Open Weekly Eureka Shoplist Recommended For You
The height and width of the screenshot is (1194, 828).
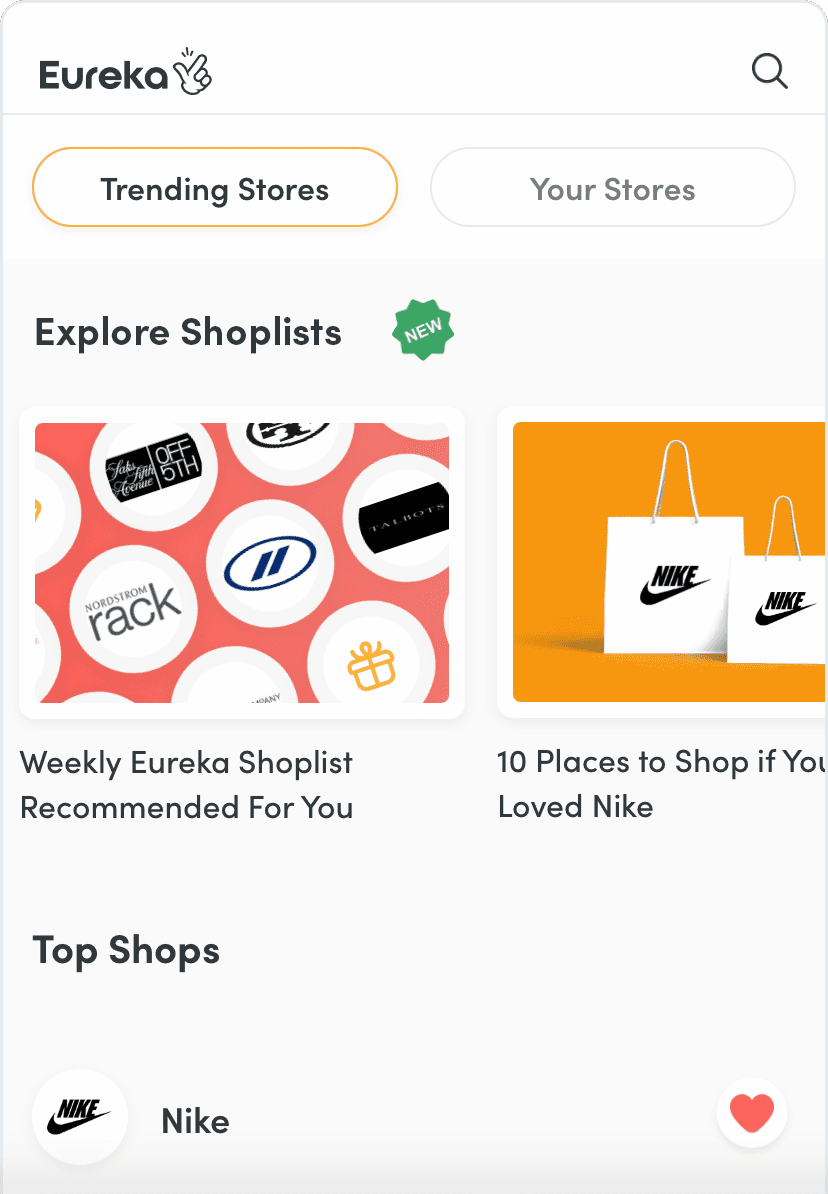pos(241,563)
